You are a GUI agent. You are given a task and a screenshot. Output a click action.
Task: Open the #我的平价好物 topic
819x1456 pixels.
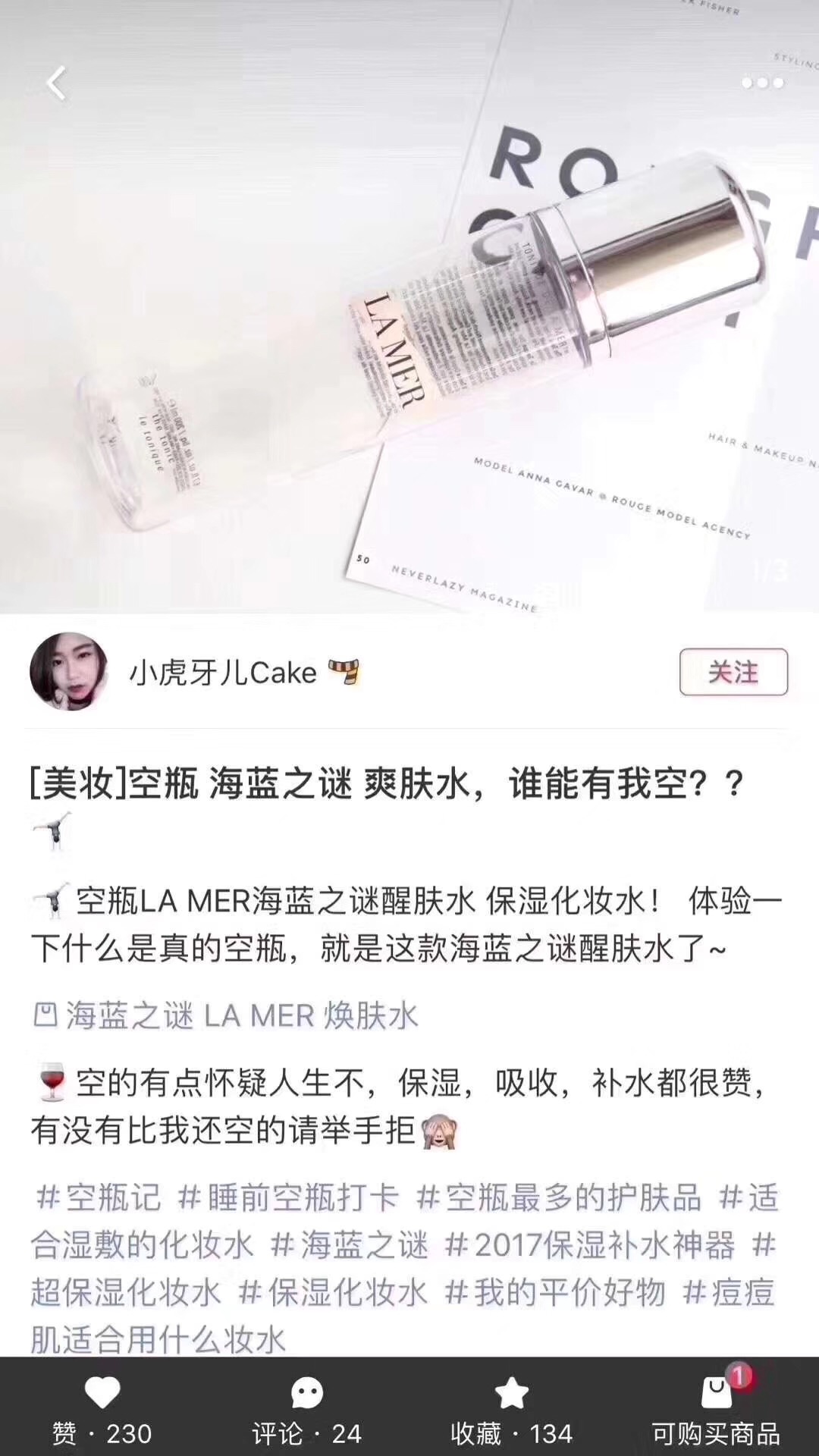click(554, 1292)
